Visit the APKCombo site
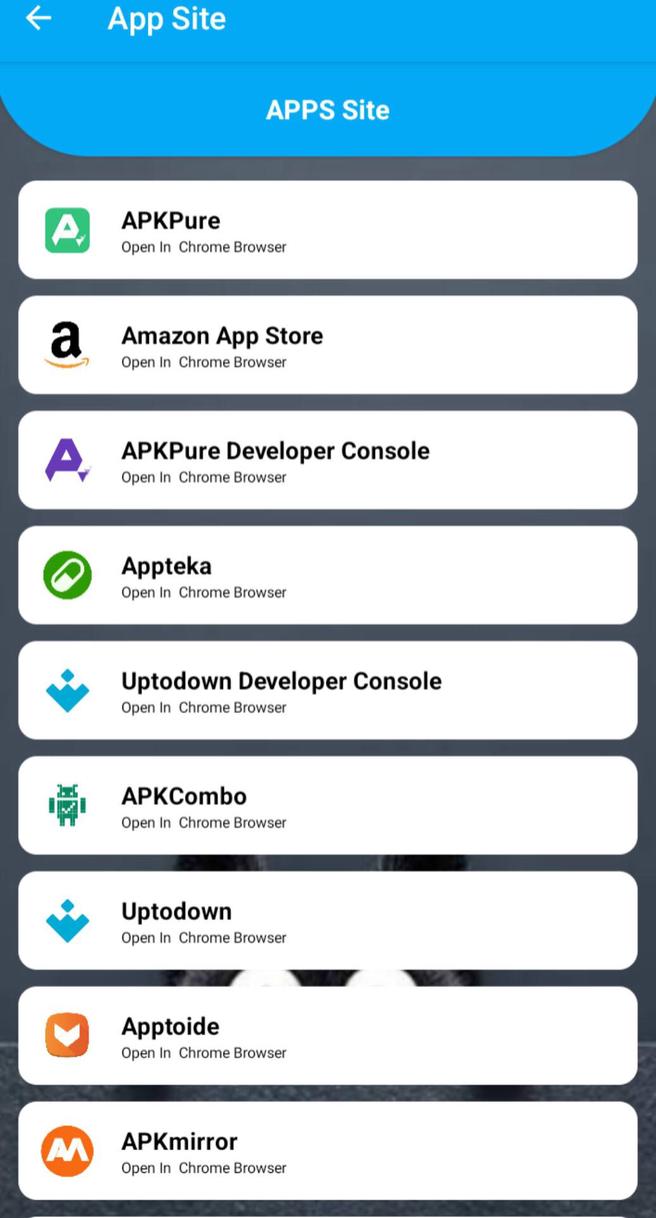 (327, 805)
